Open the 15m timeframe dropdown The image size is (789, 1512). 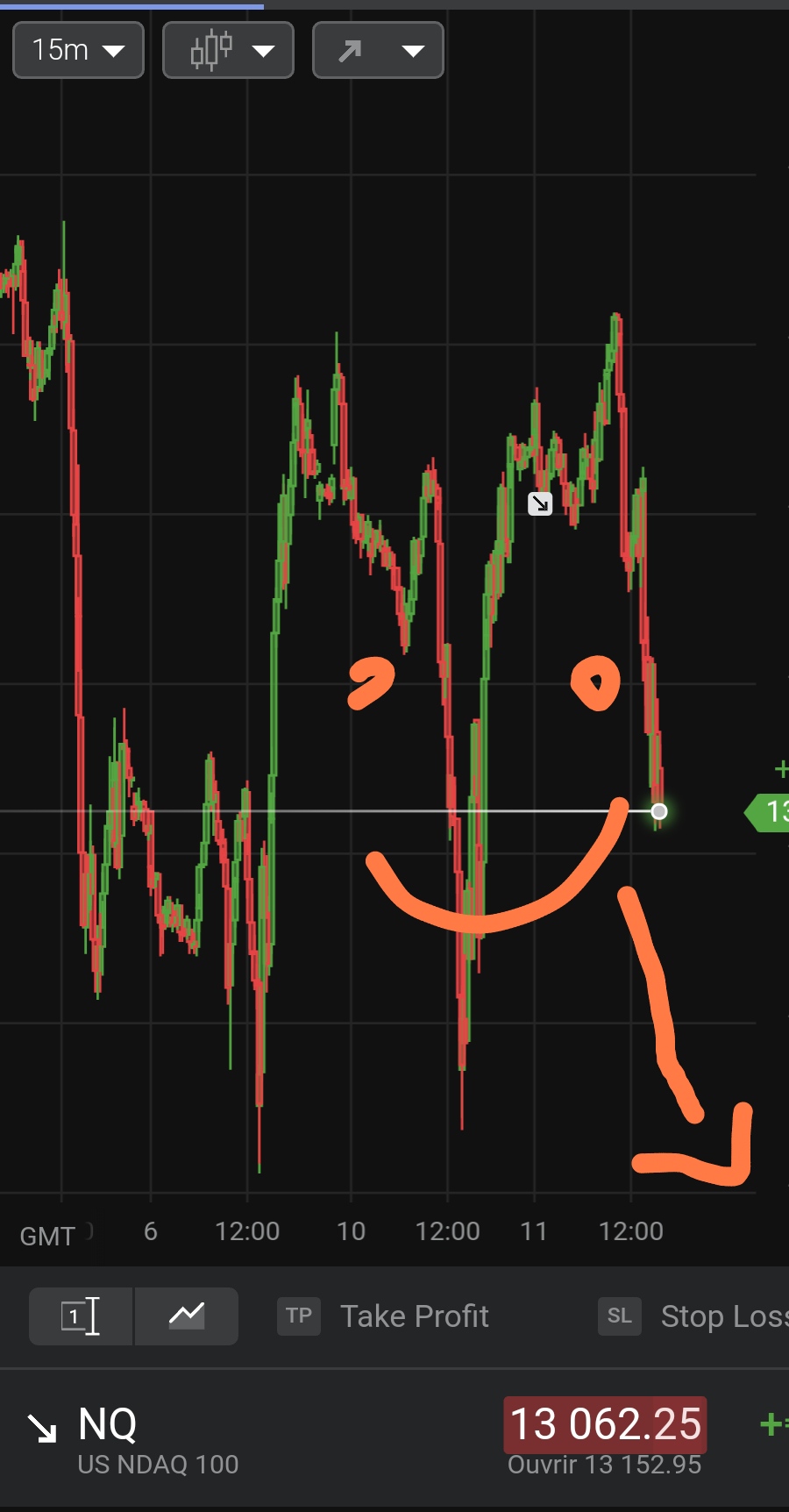pos(78,50)
